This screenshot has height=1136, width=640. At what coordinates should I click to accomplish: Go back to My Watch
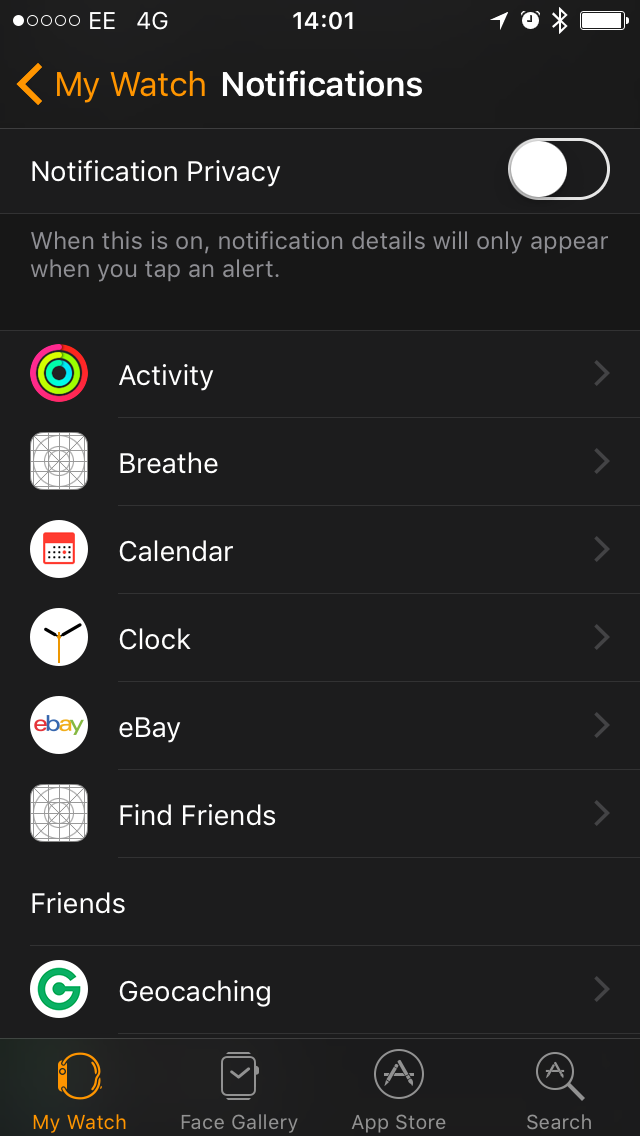coord(112,85)
